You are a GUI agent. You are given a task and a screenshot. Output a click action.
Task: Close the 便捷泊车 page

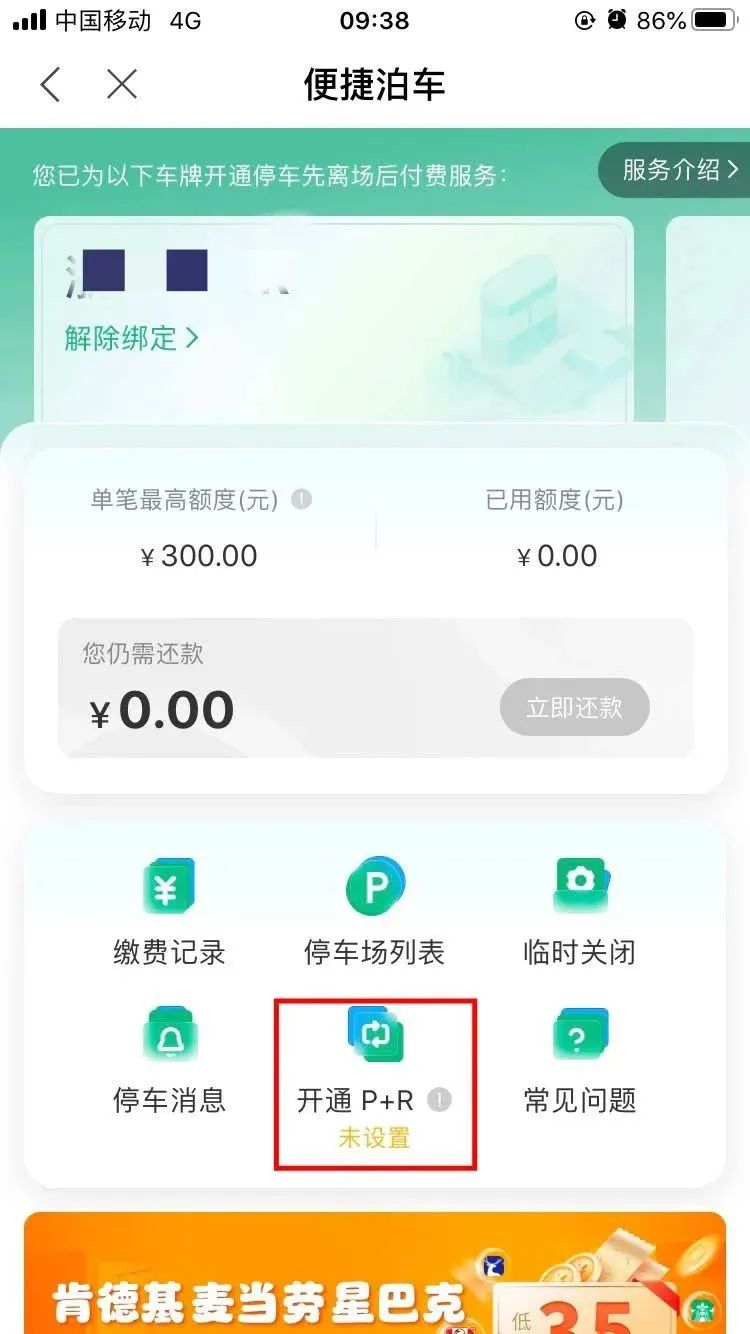122,85
